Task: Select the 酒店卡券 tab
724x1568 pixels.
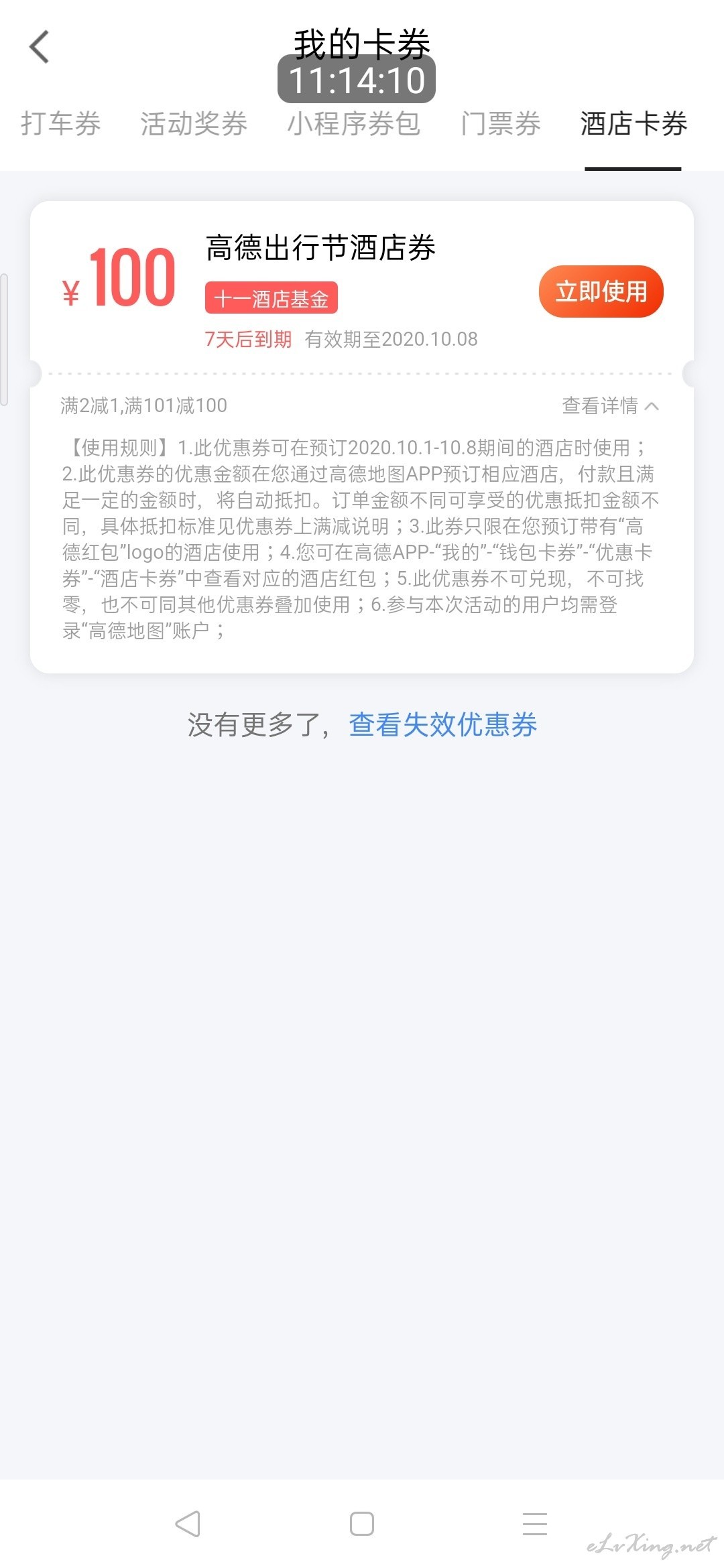Action: click(633, 124)
